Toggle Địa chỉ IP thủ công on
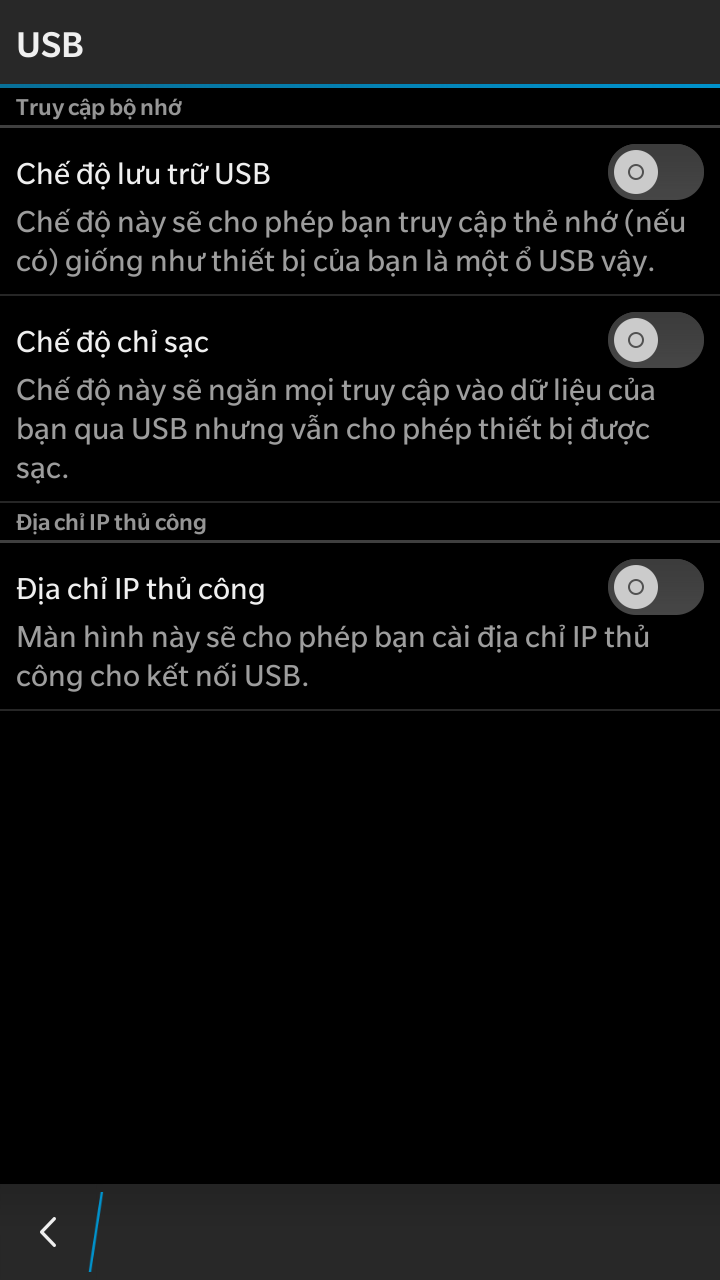Image resolution: width=720 pixels, height=1280 pixels. click(656, 587)
